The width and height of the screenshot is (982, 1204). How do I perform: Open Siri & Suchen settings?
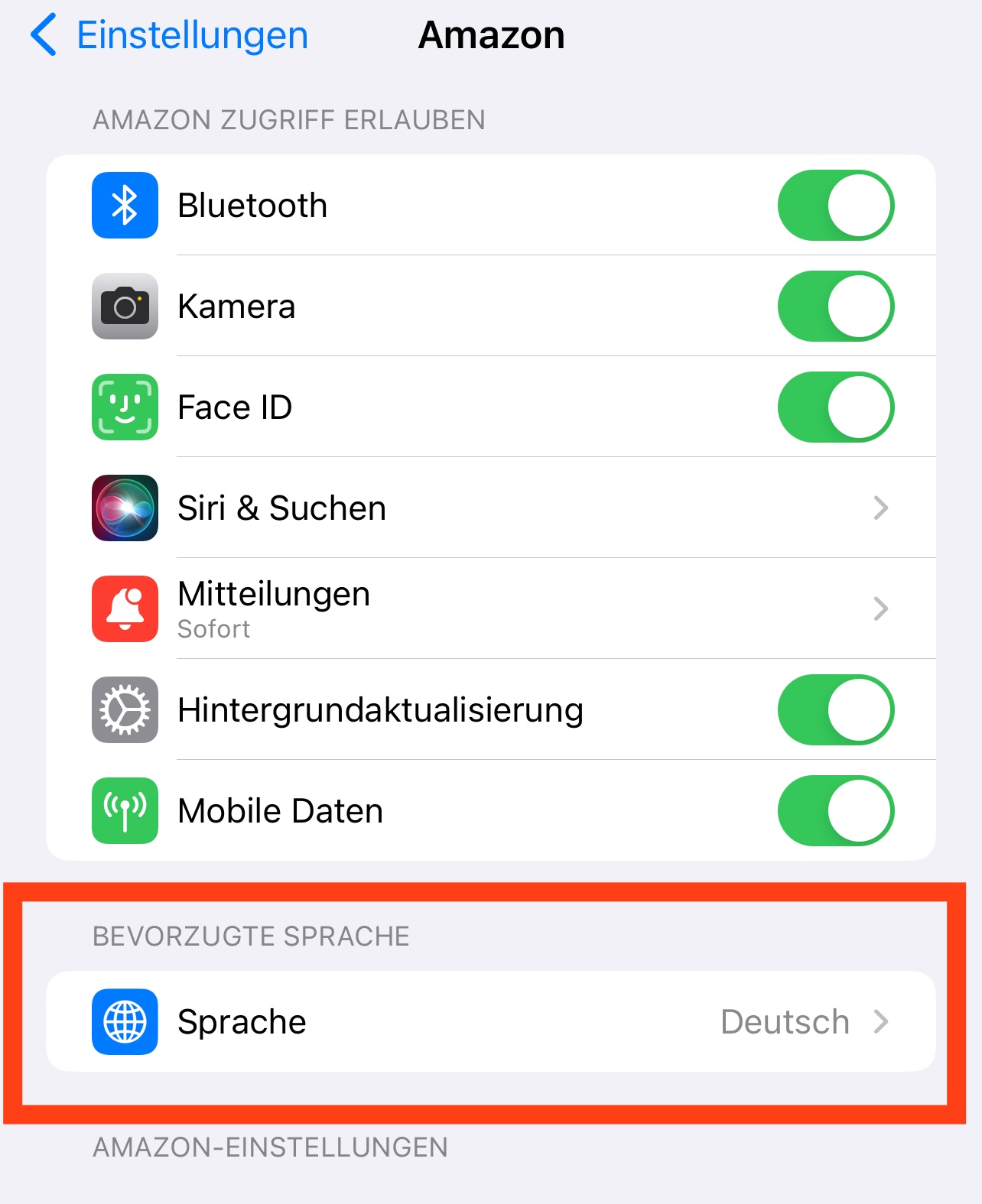tap(491, 508)
